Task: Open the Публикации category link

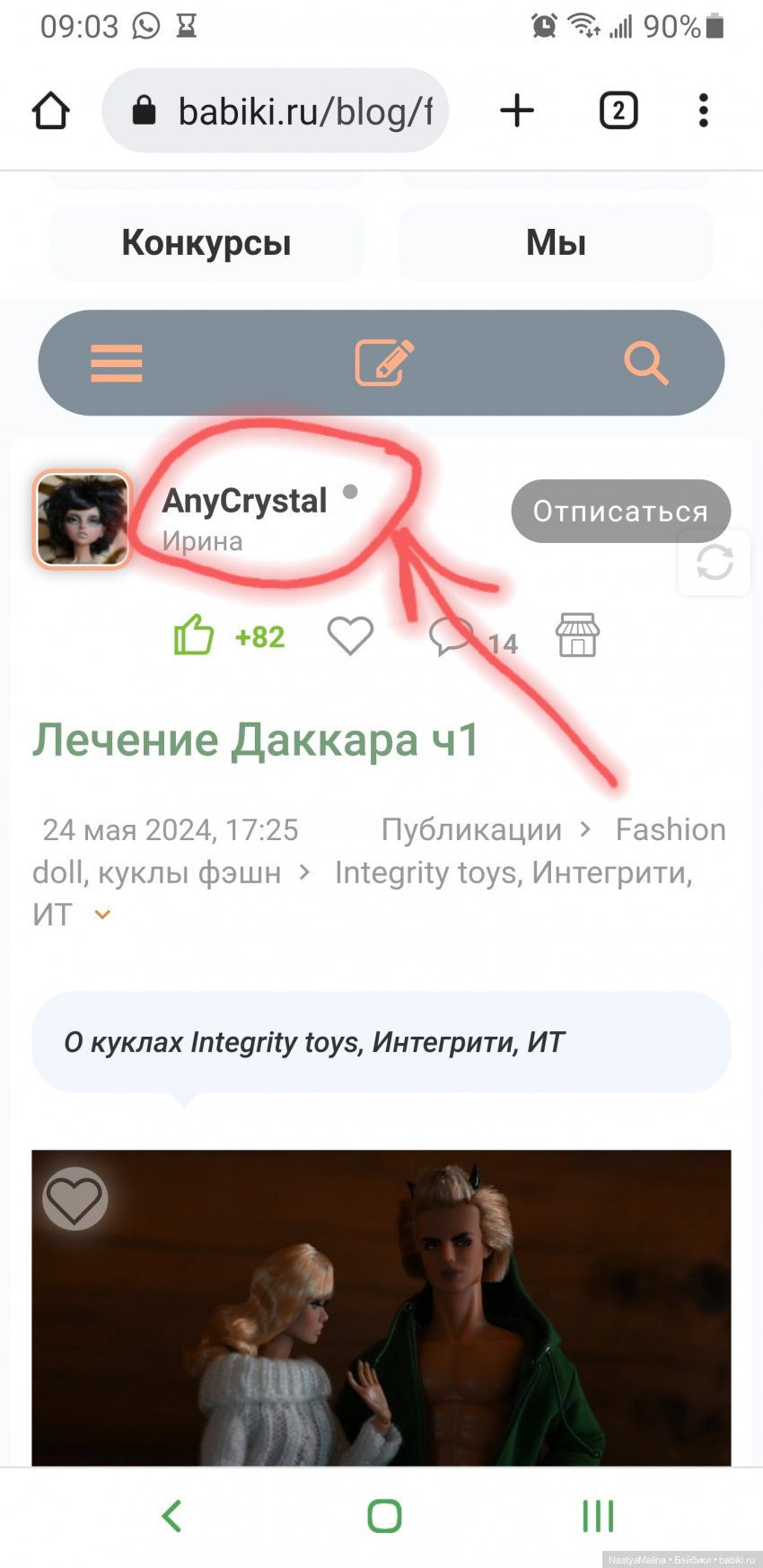Action: point(471,829)
